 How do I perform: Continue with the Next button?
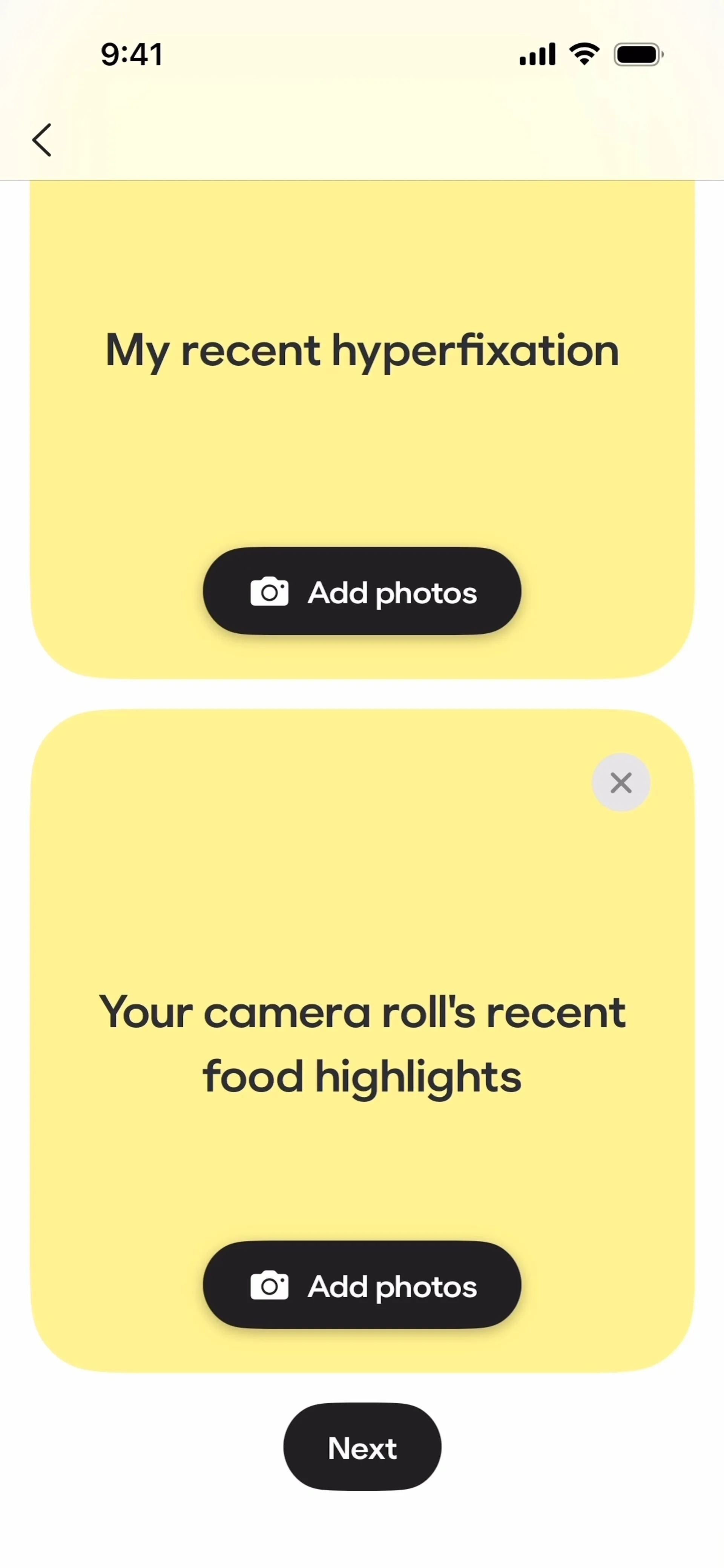point(362,1447)
